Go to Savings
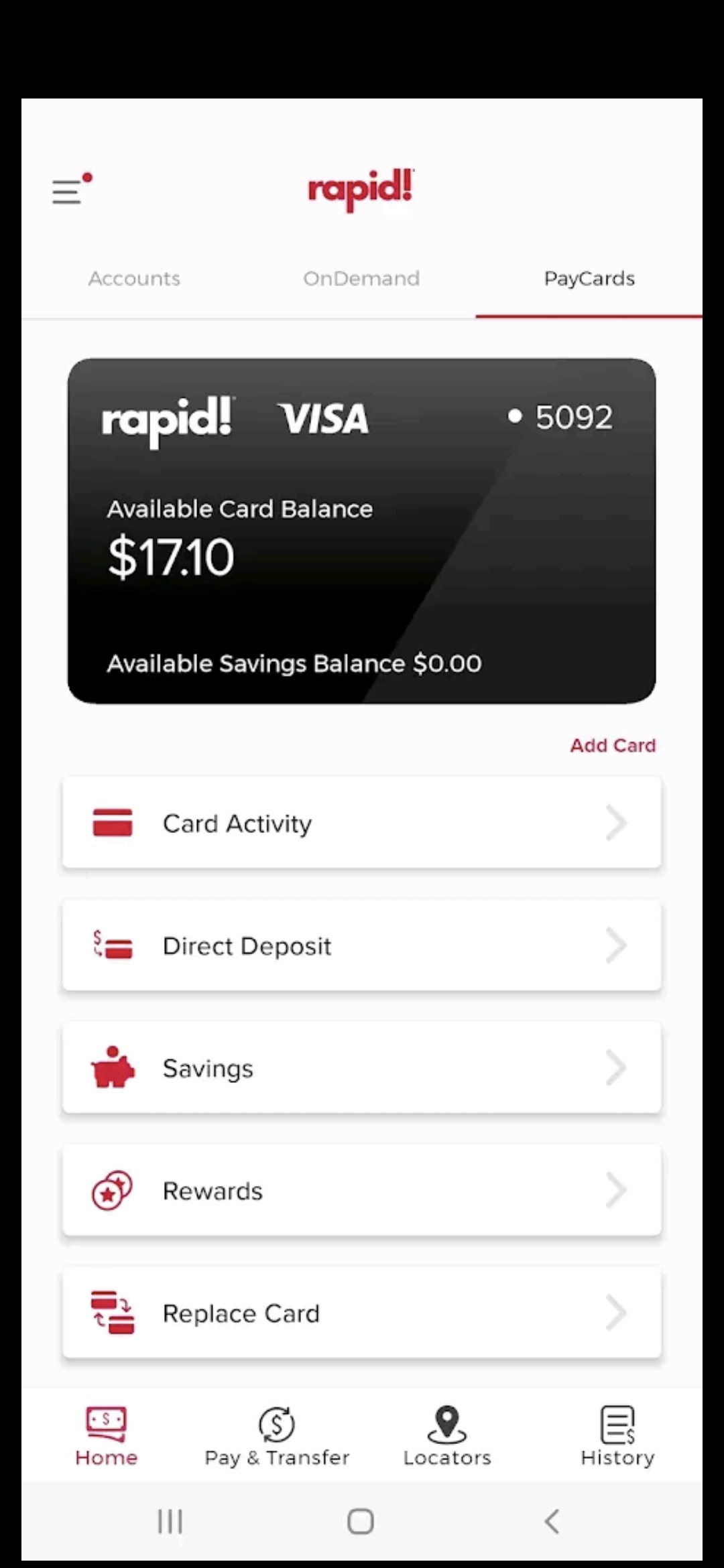This screenshot has width=724, height=1568. click(361, 1068)
